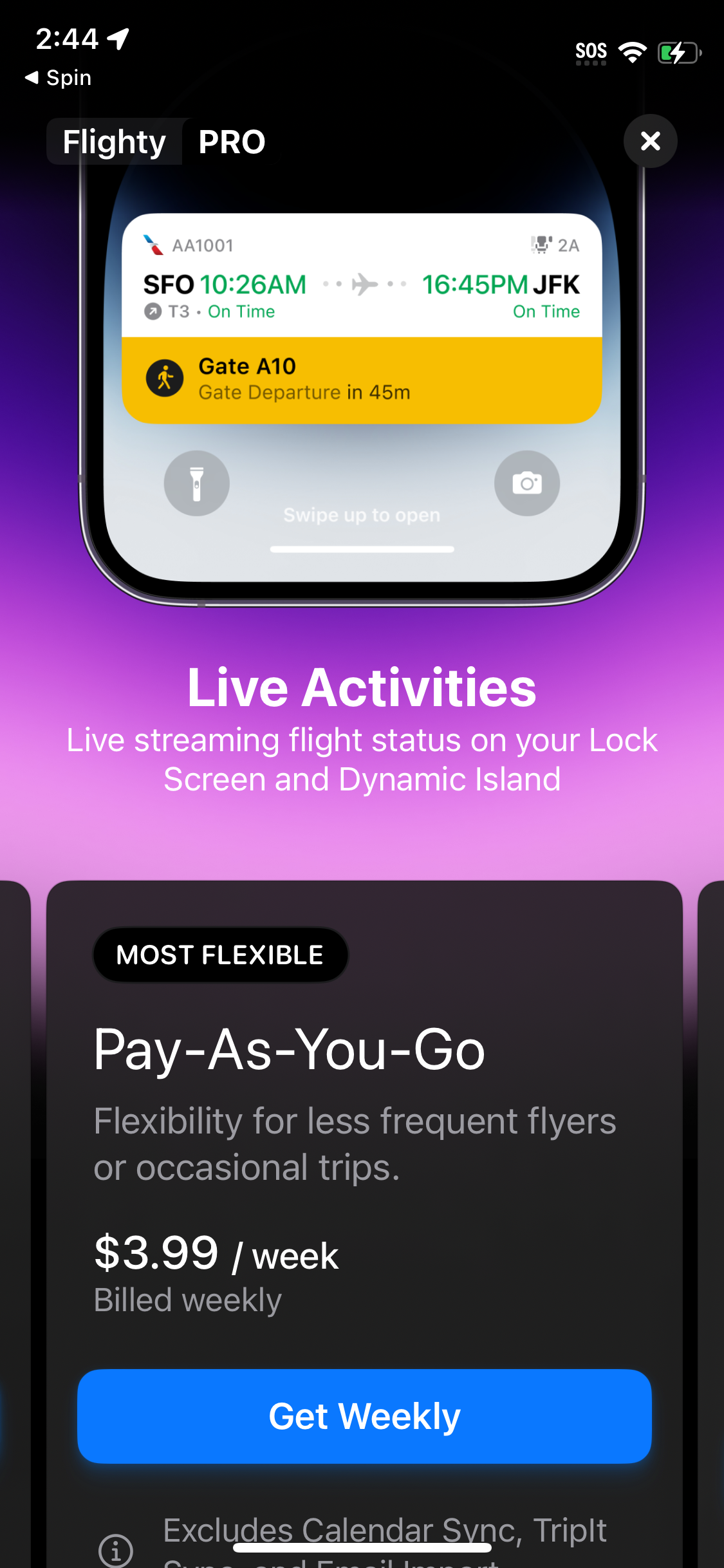Tap the walking person icon next to Gate A10
The width and height of the screenshot is (724, 1568).
(165, 378)
